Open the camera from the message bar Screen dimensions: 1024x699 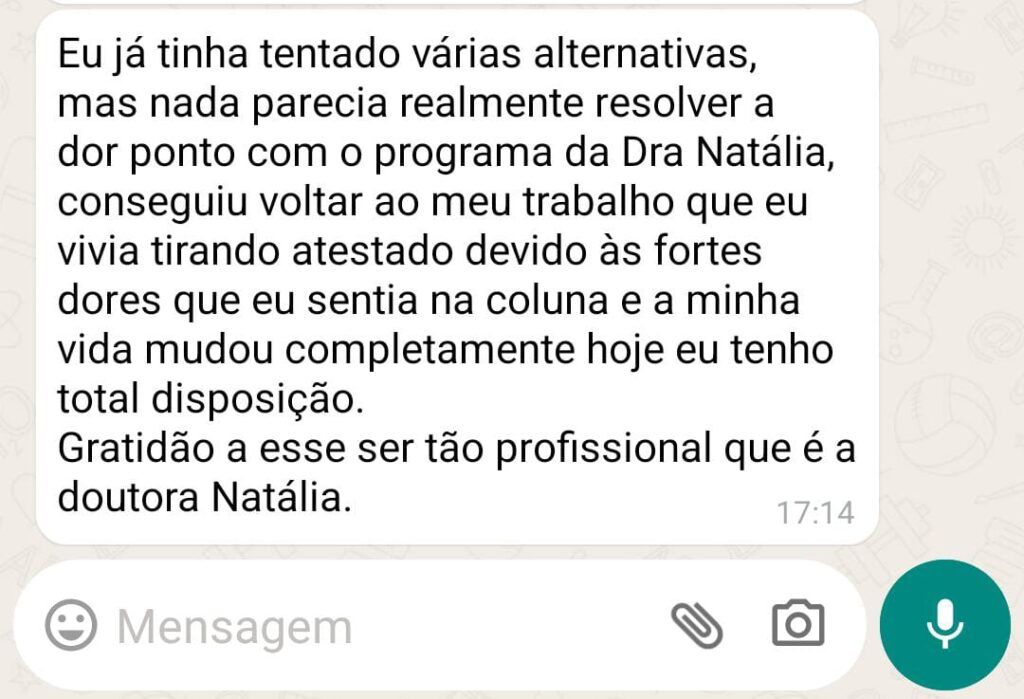798,625
